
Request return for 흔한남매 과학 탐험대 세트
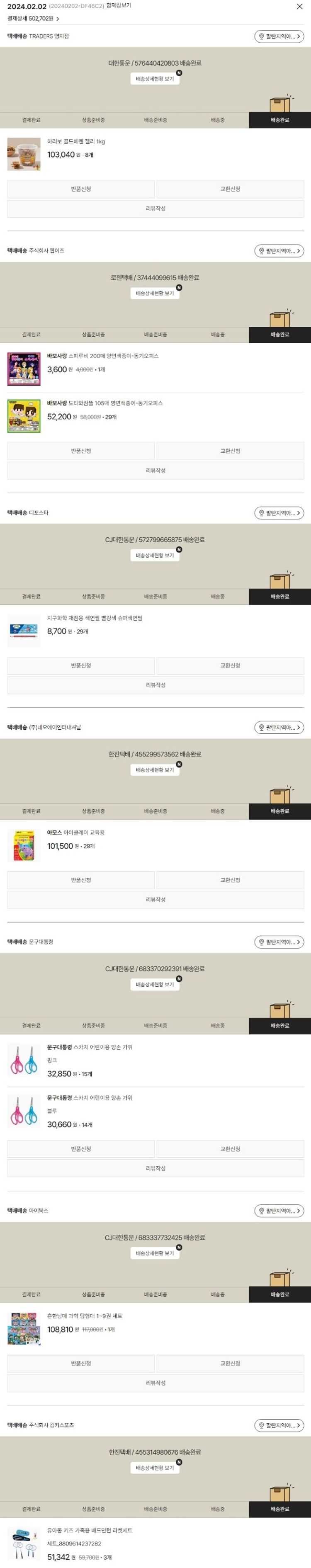[x=81, y=1364]
